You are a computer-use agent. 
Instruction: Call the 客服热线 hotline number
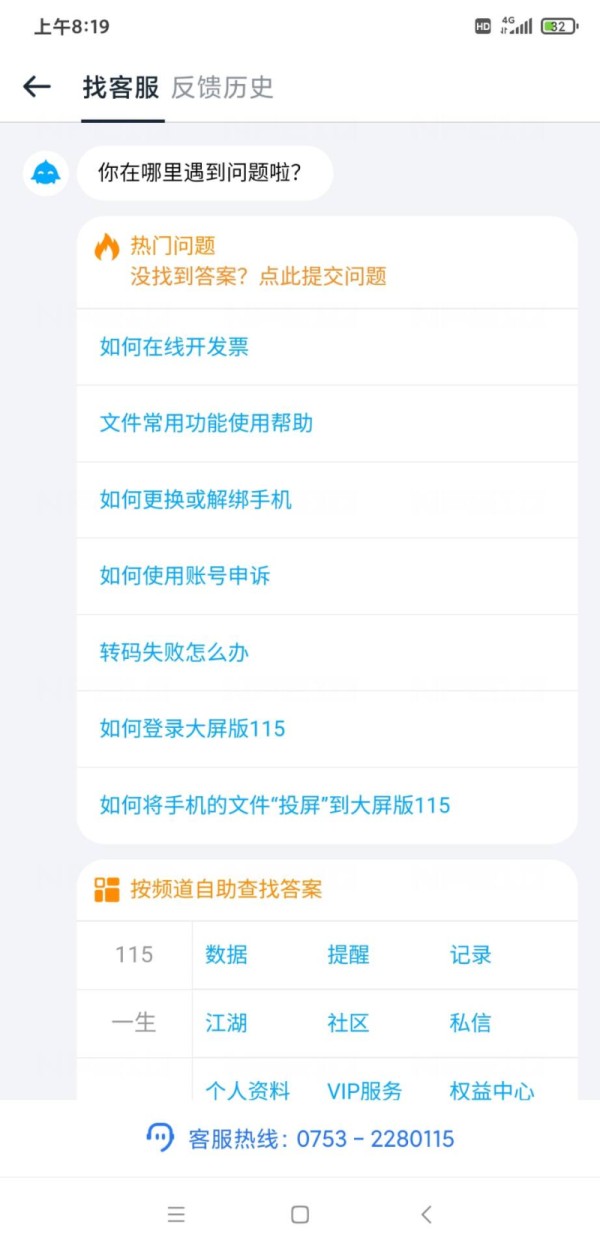pos(300,1138)
